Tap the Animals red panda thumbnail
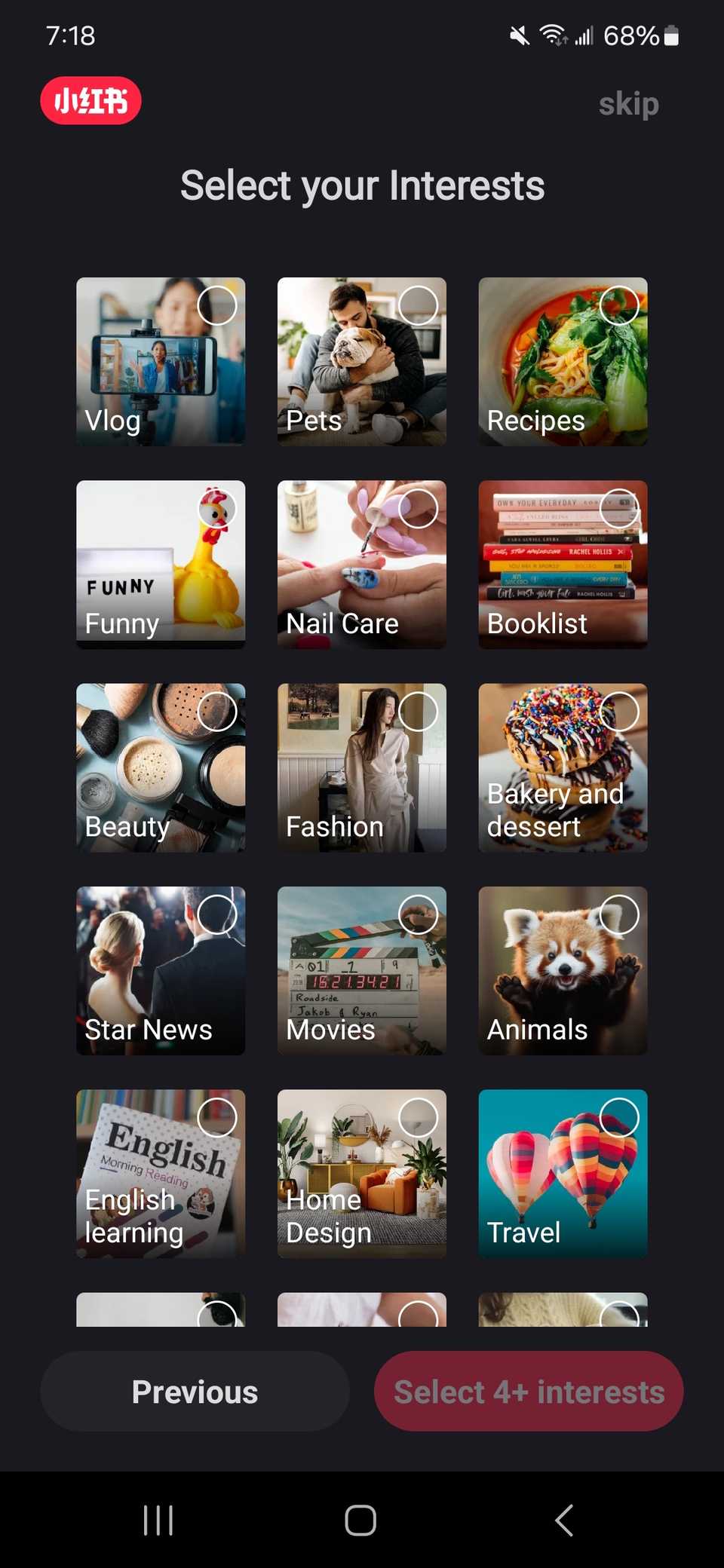 click(x=563, y=972)
